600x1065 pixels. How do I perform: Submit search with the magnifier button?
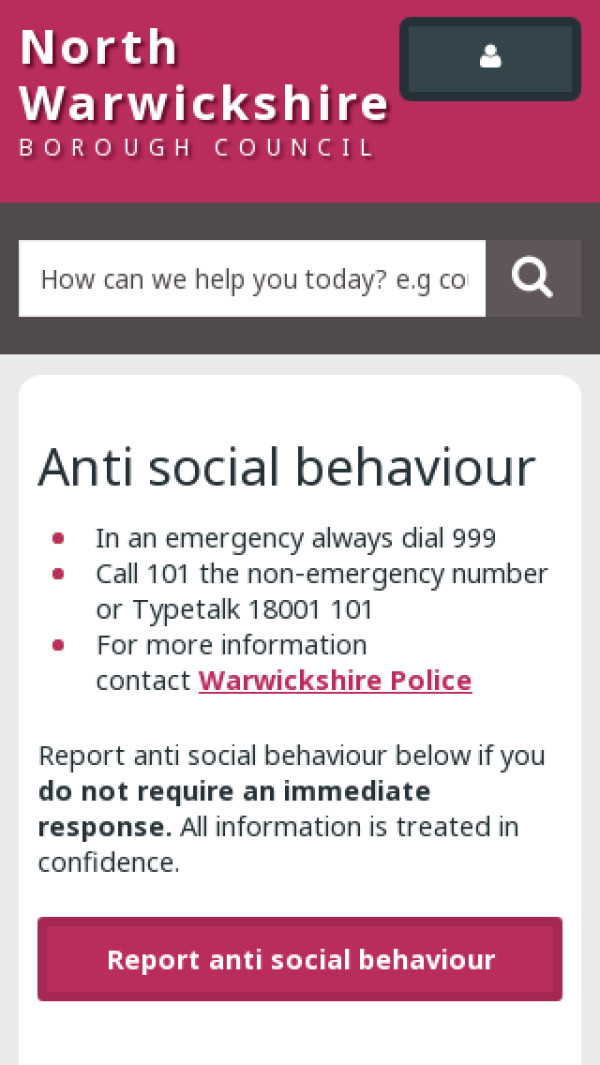pyautogui.click(x=533, y=279)
